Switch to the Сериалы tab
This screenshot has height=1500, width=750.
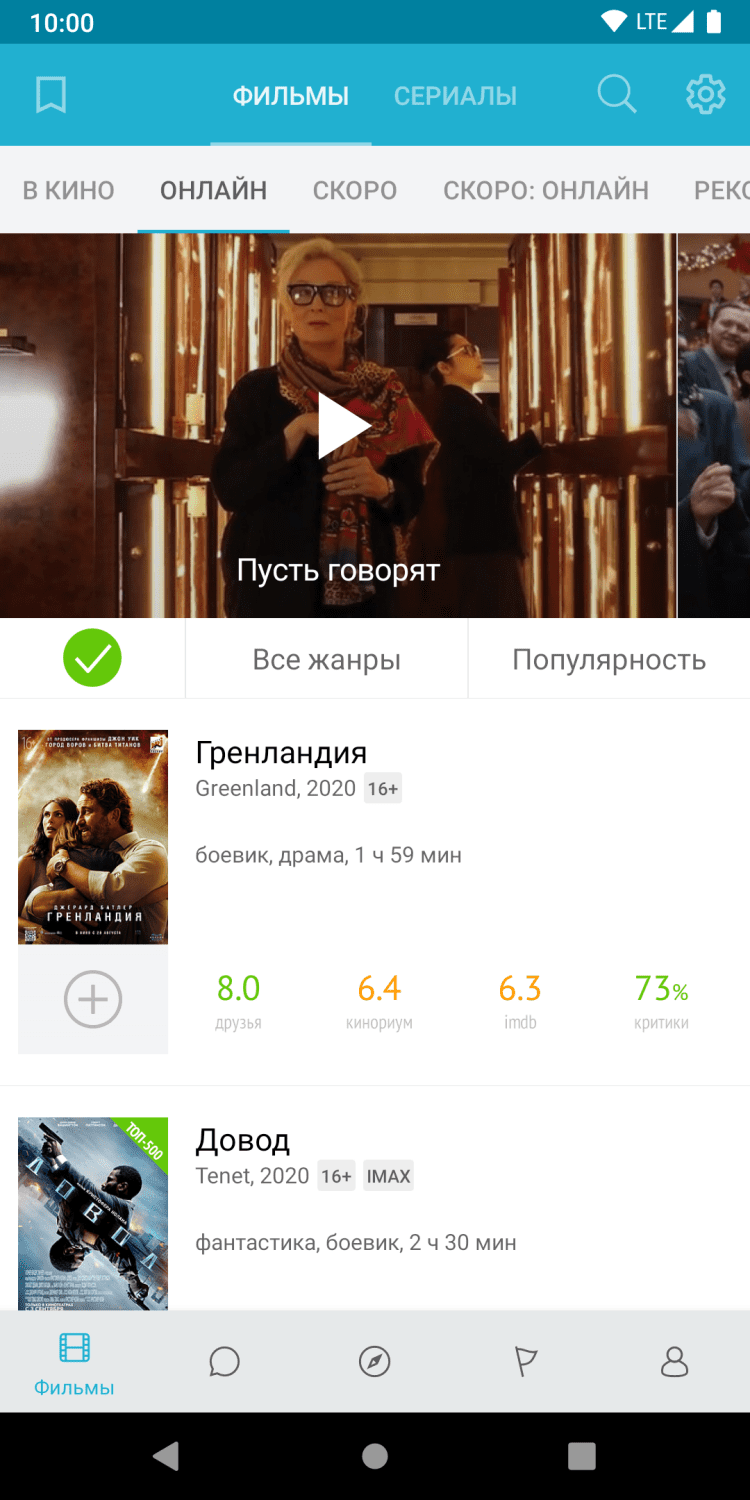point(455,96)
